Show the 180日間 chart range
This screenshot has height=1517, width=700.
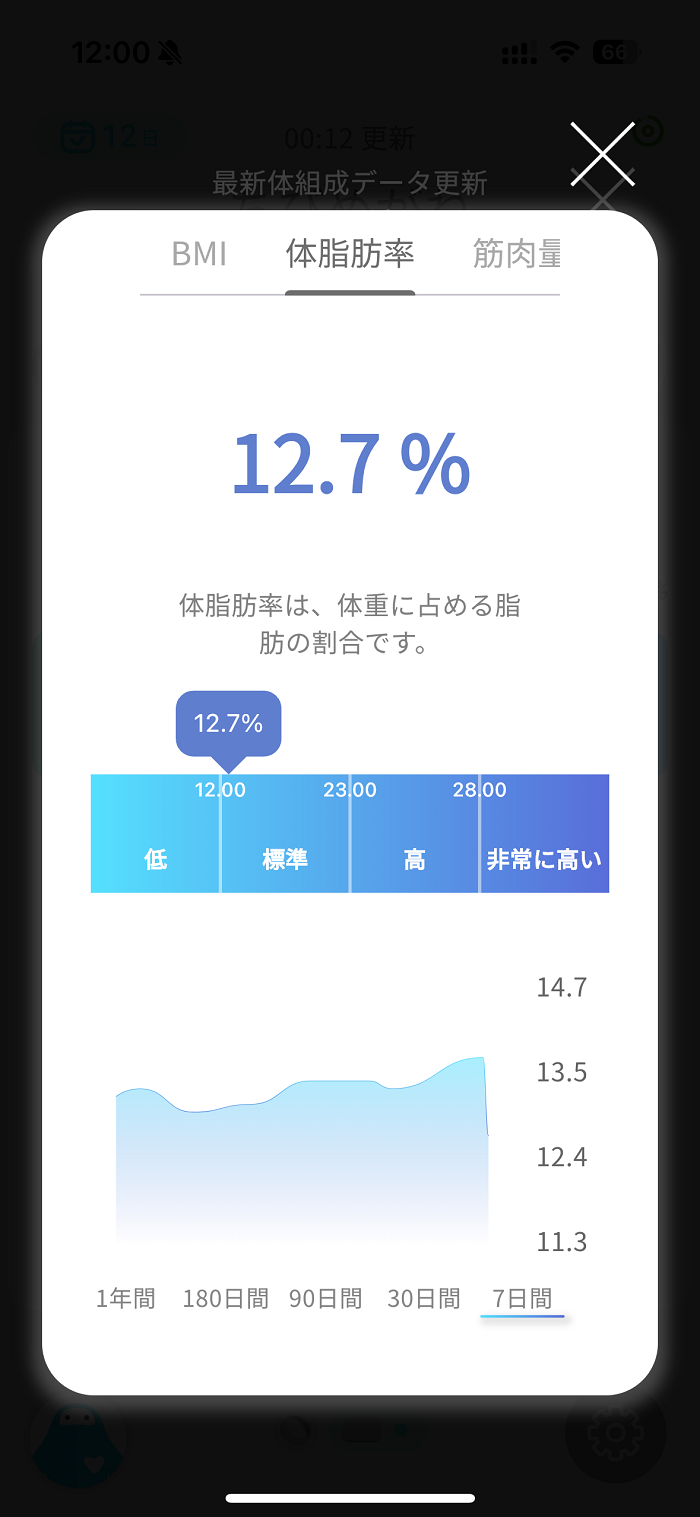[225, 1299]
